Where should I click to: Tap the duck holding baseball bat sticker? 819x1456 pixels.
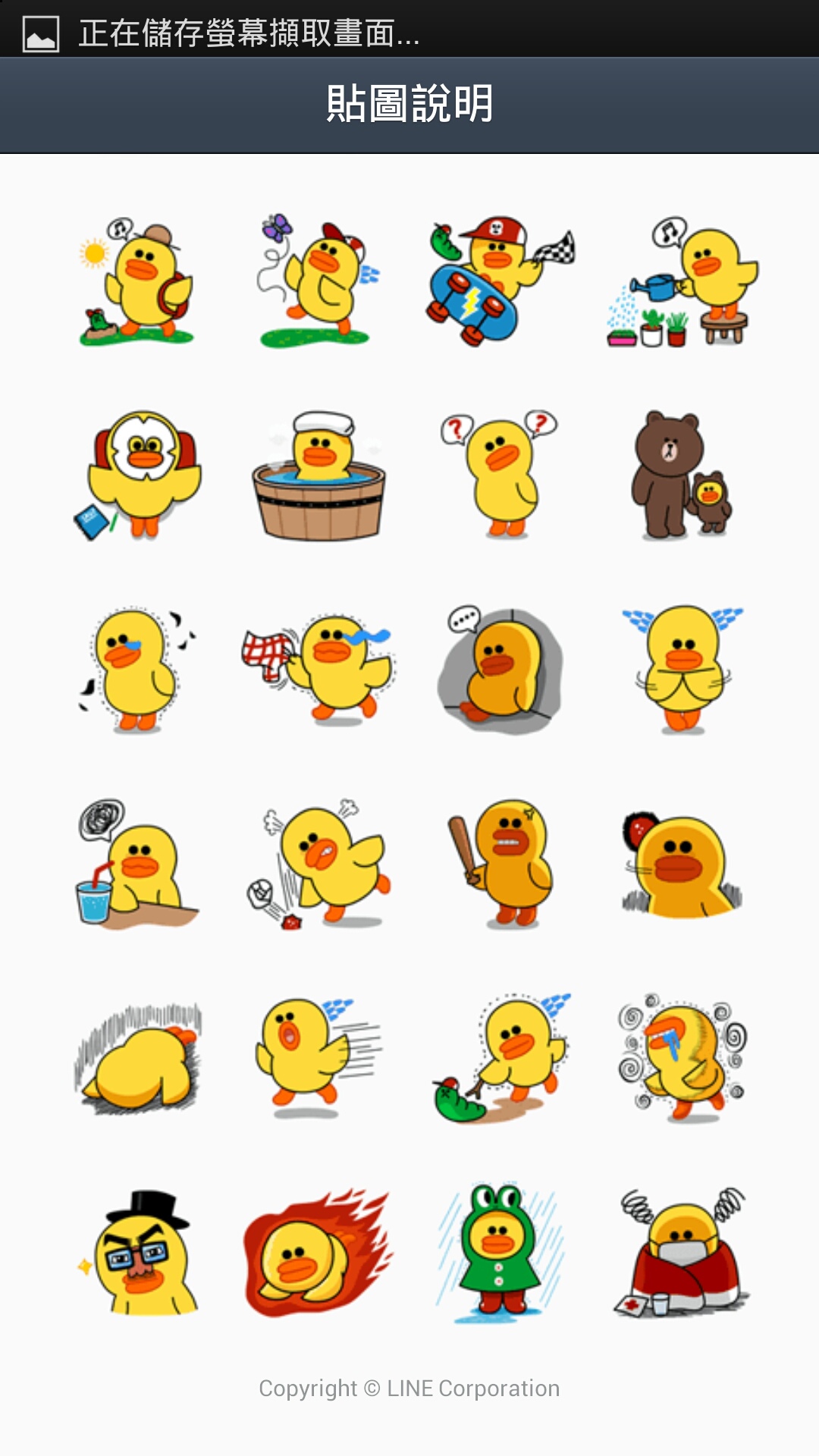point(500,863)
